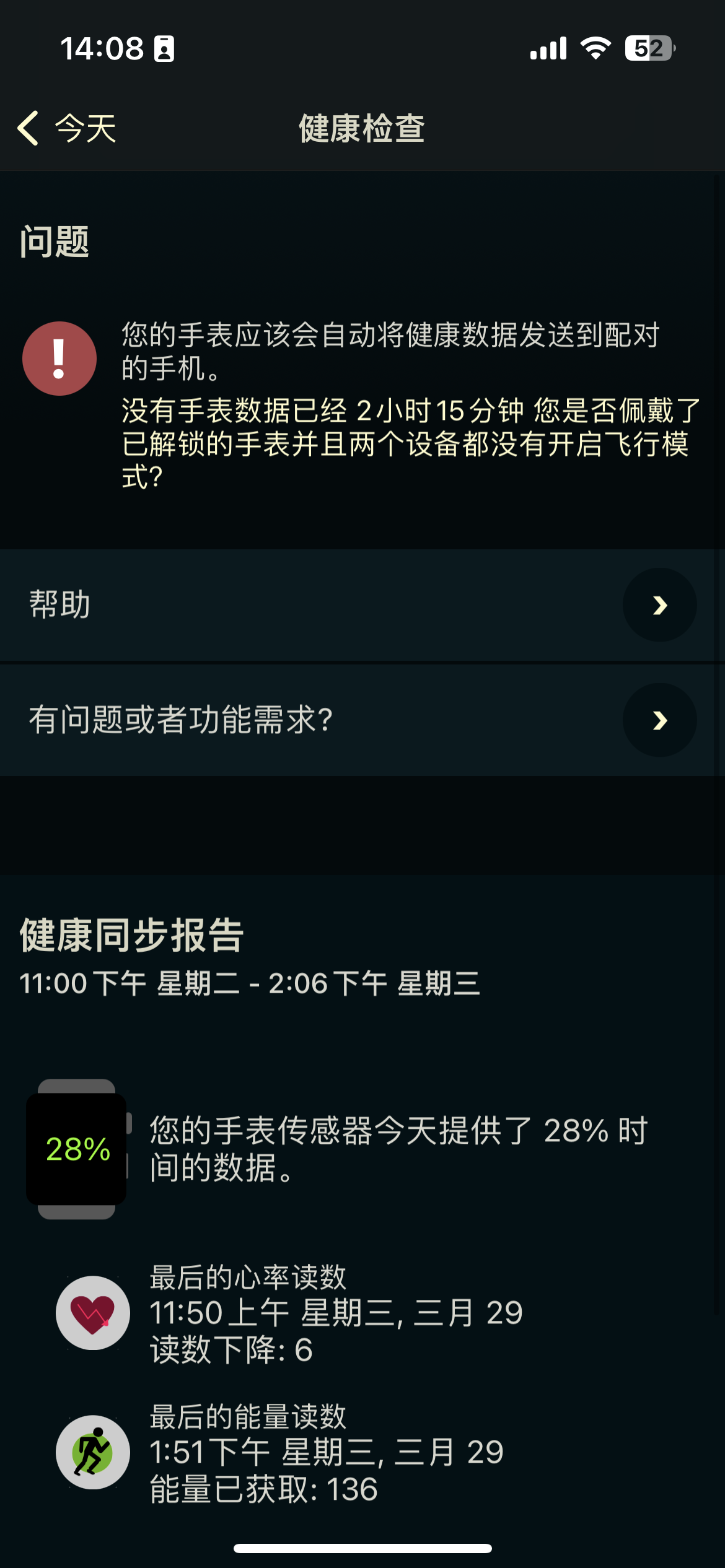725x1568 pixels.
Task: Open 有问题或者功能需求? row
Action: point(362,720)
